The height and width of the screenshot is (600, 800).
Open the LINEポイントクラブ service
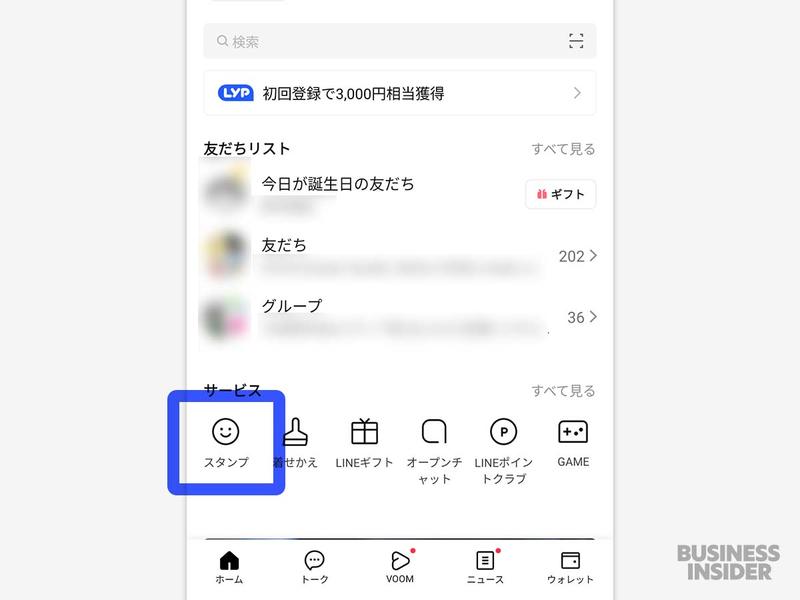[x=503, y=448]
